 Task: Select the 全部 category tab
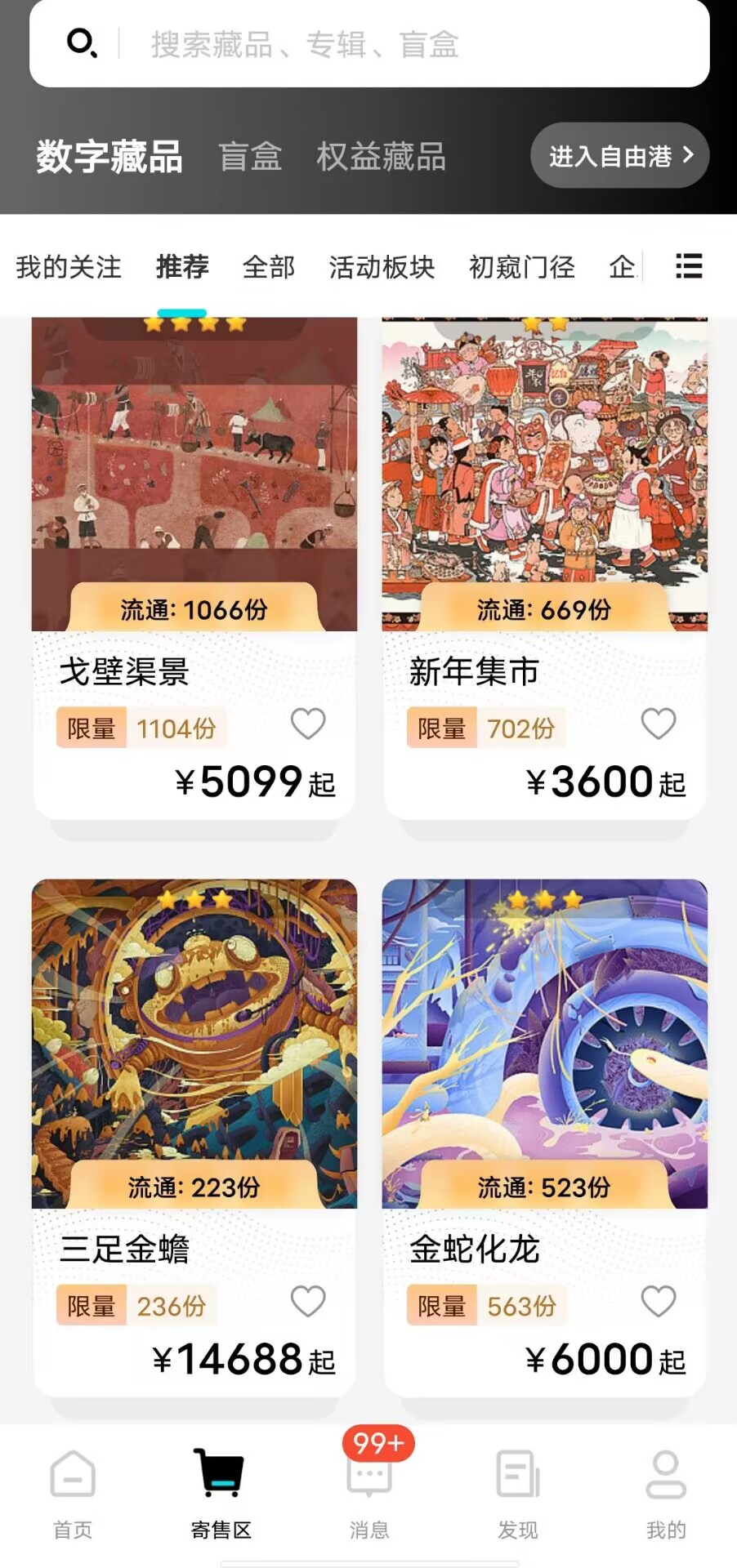pyautogui.click(x=267, y=267)
